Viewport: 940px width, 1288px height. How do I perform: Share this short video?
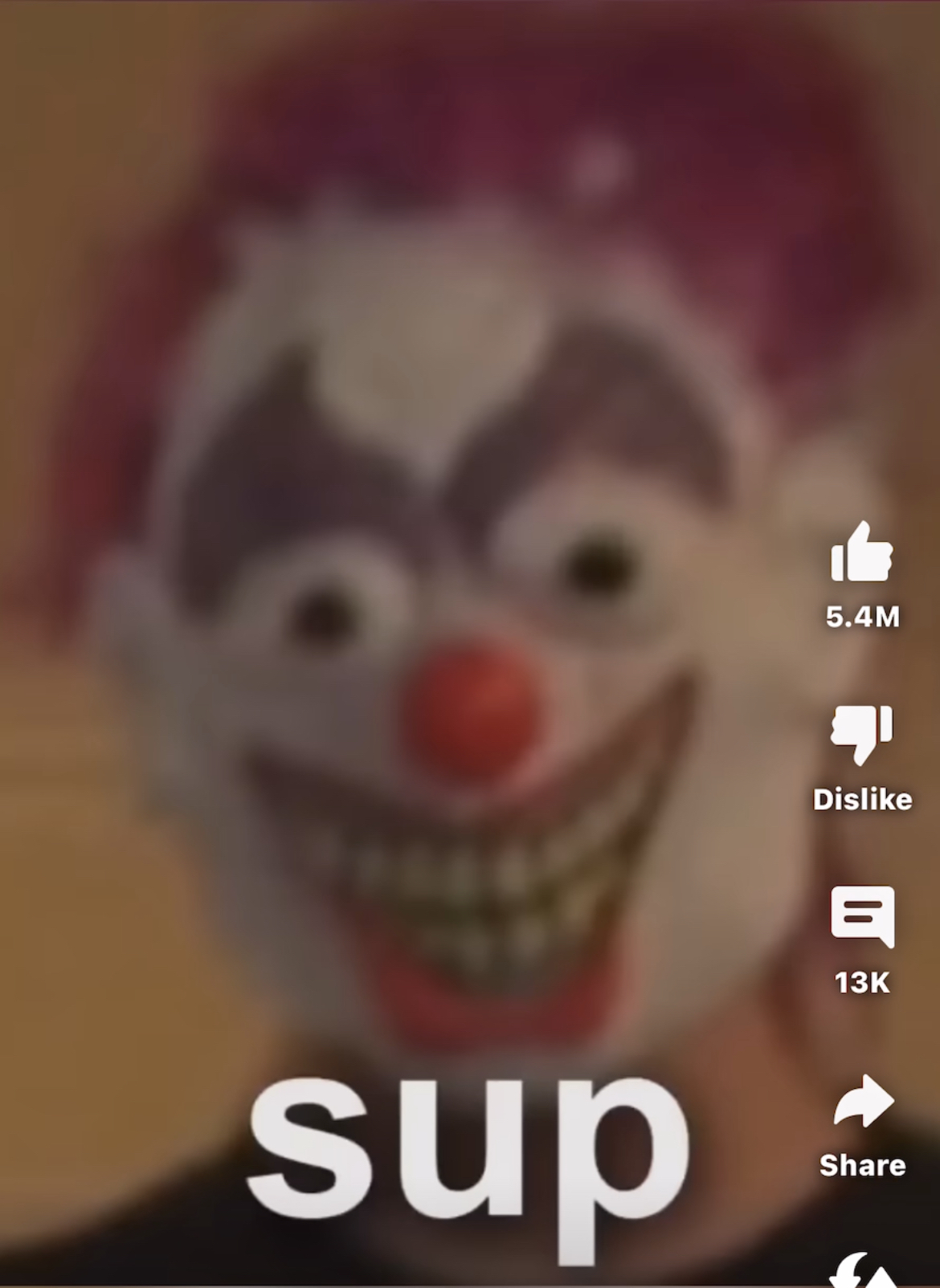click(x=863, y=1102)
